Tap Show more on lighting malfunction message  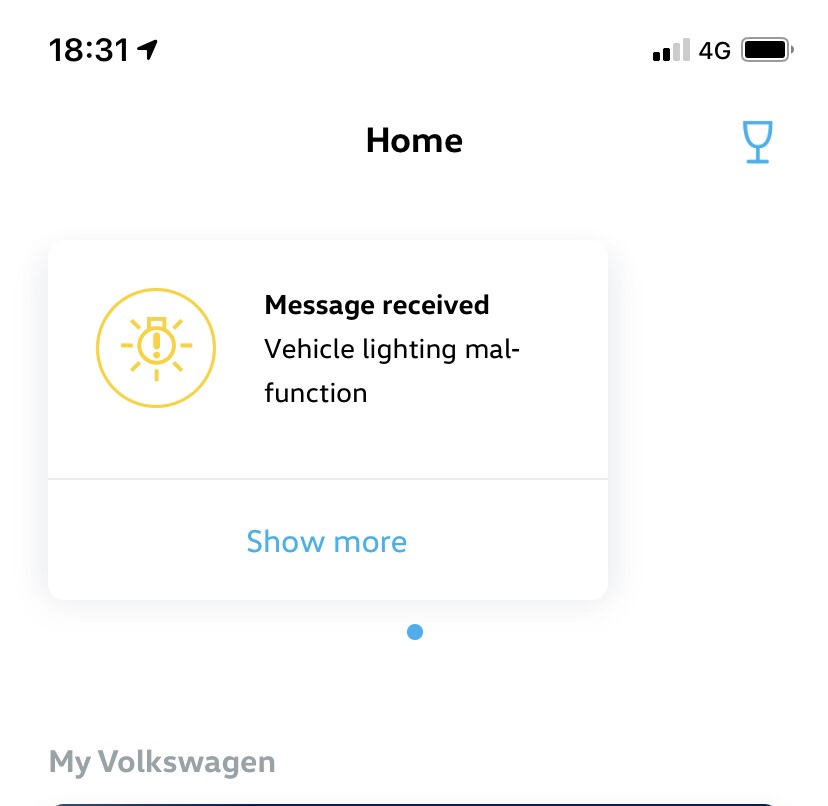(327, 541)
